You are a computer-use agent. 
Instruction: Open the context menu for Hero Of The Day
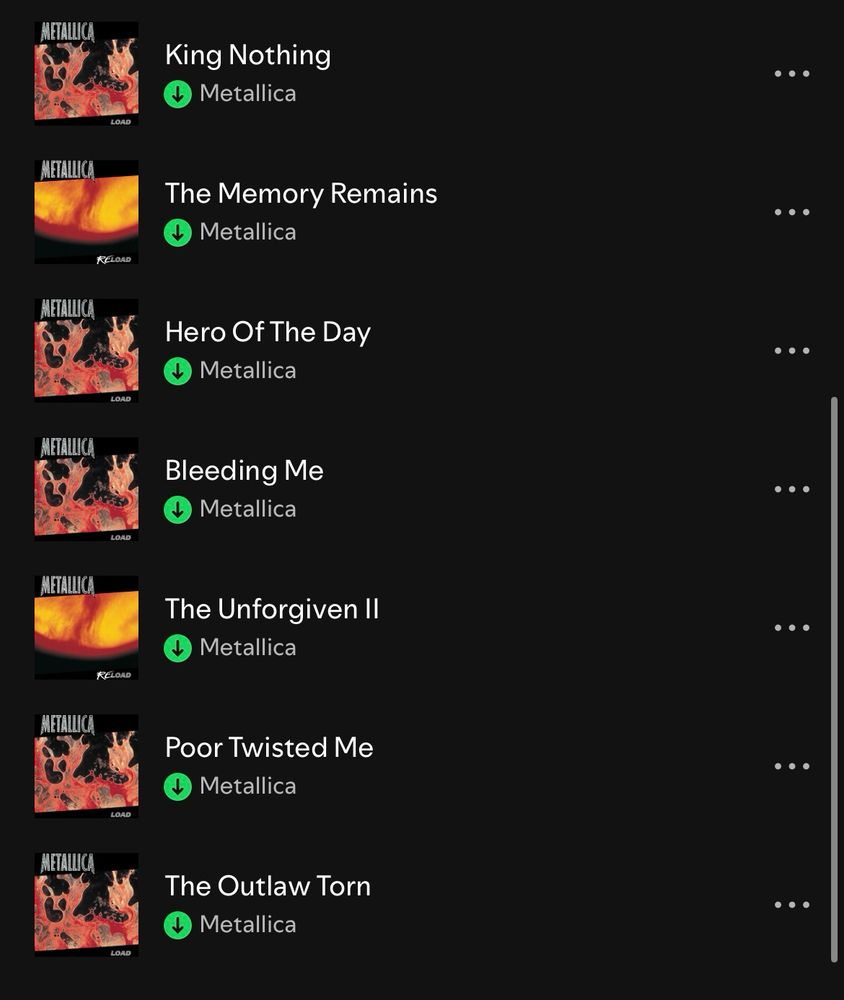click(x=792, y=350)
